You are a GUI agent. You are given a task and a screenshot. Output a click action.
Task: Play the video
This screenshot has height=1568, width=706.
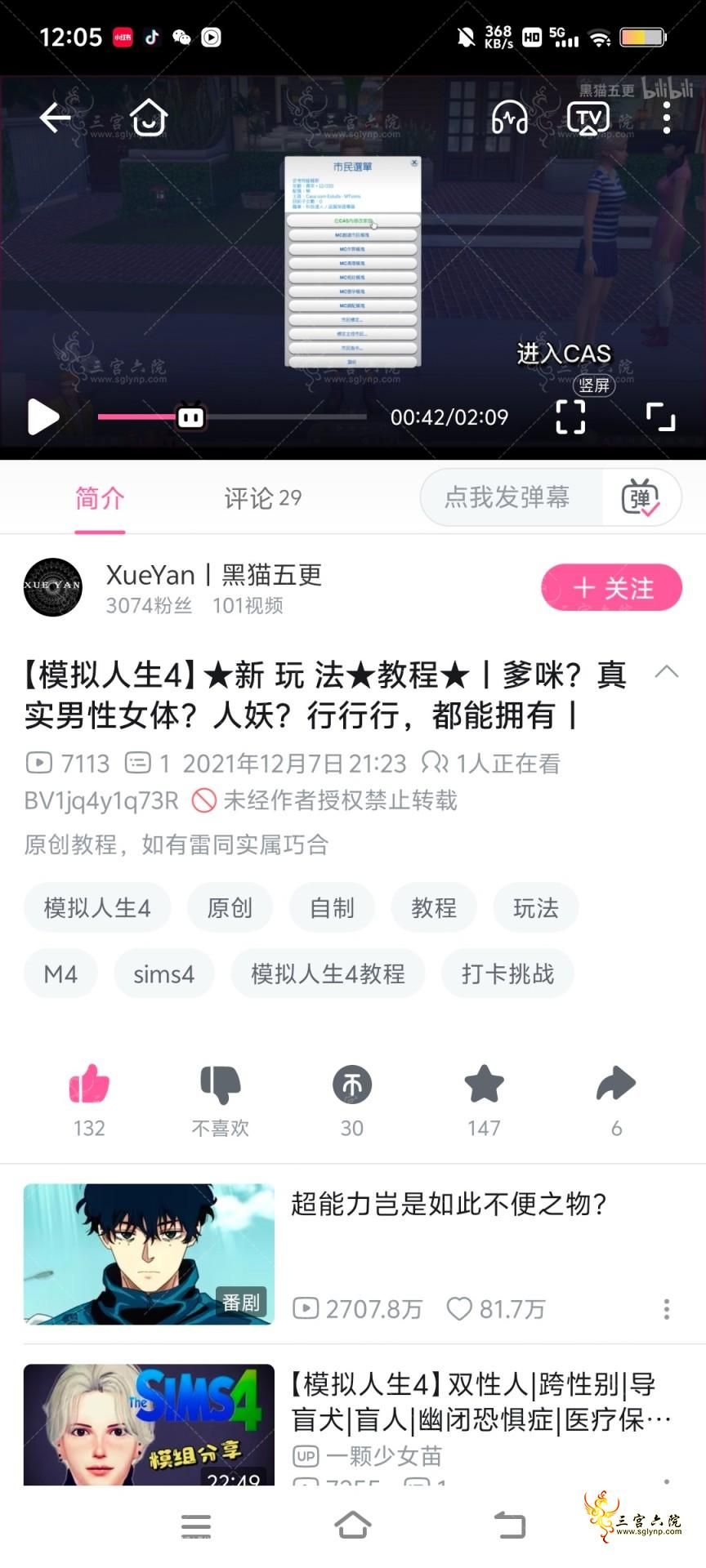42,417
